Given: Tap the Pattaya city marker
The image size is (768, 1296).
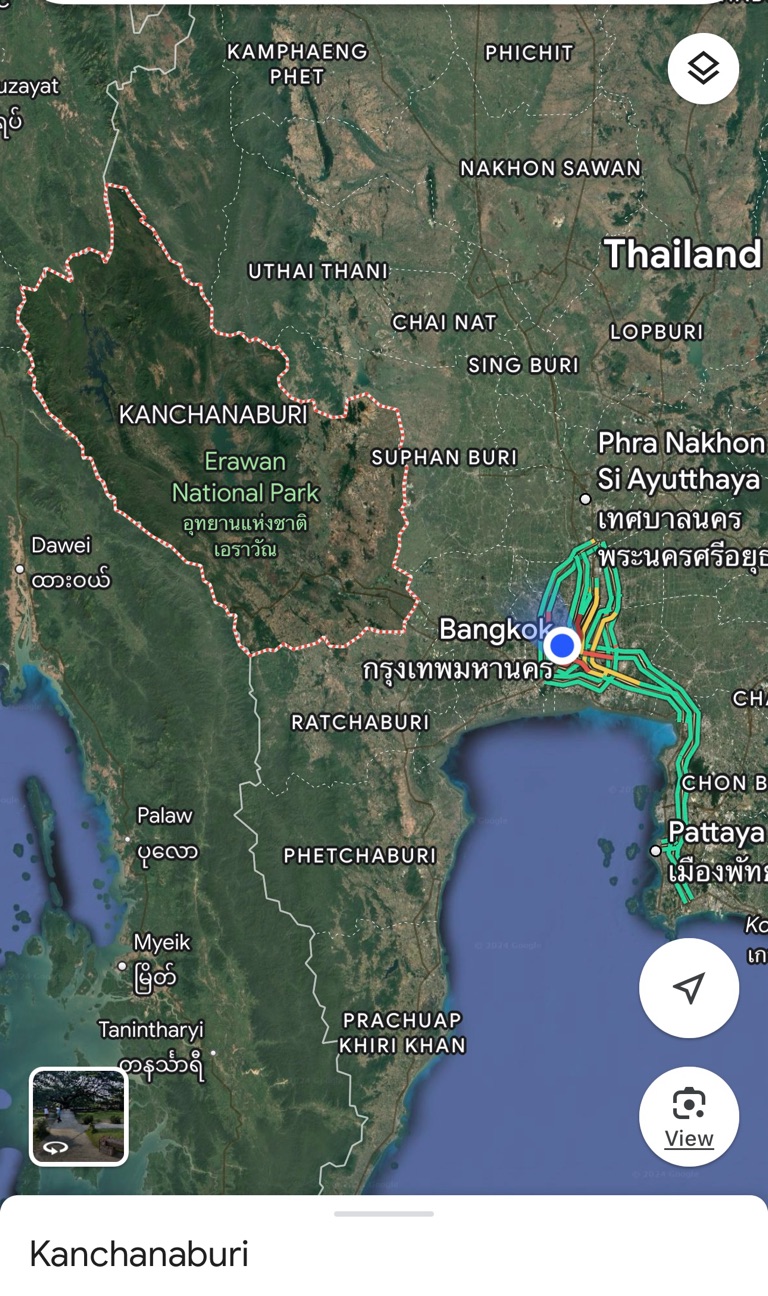Looking at the screenshot, I should click(x=656, y=850).
